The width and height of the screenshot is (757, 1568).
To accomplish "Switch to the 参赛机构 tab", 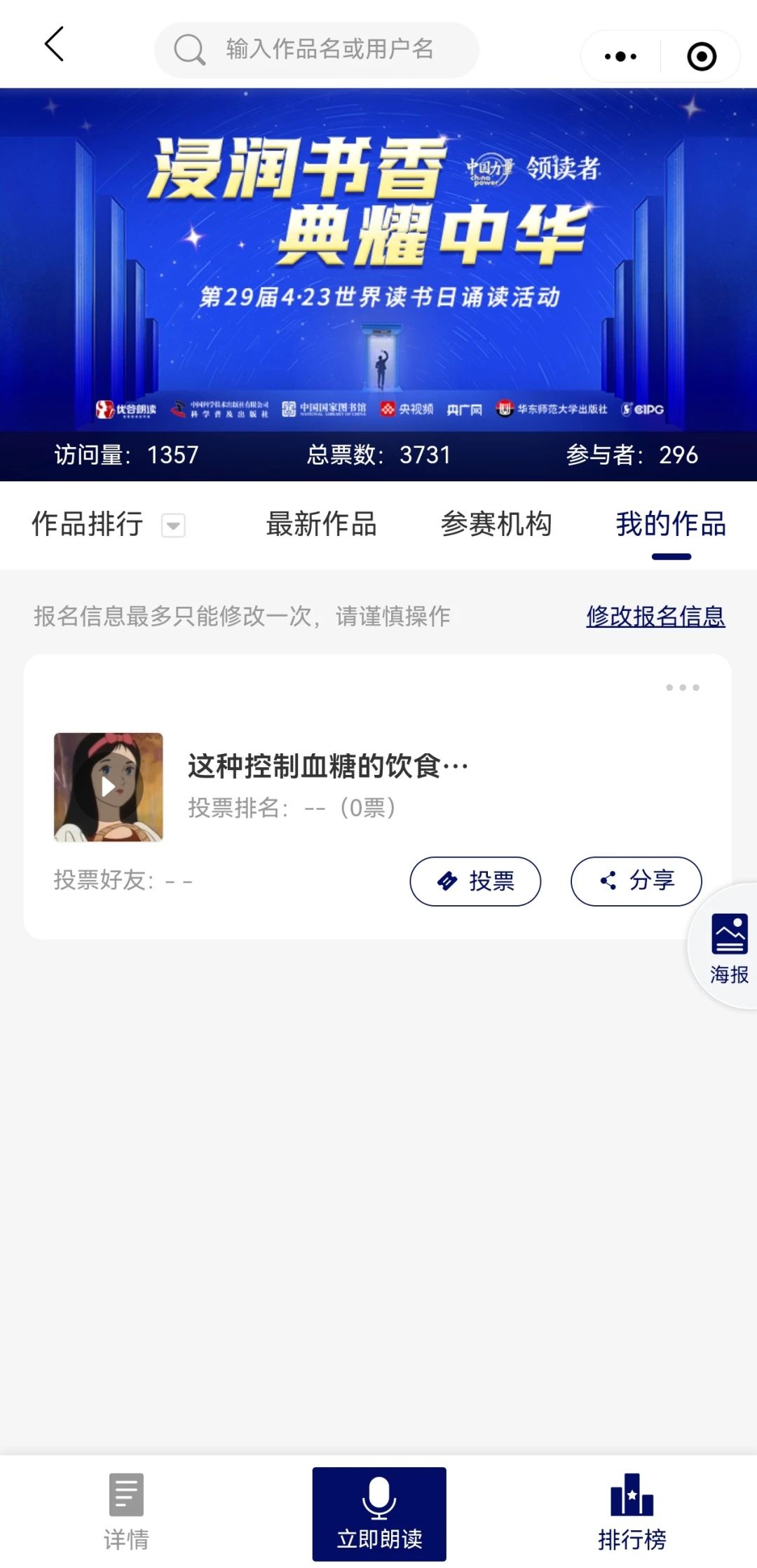I will 498,524.
